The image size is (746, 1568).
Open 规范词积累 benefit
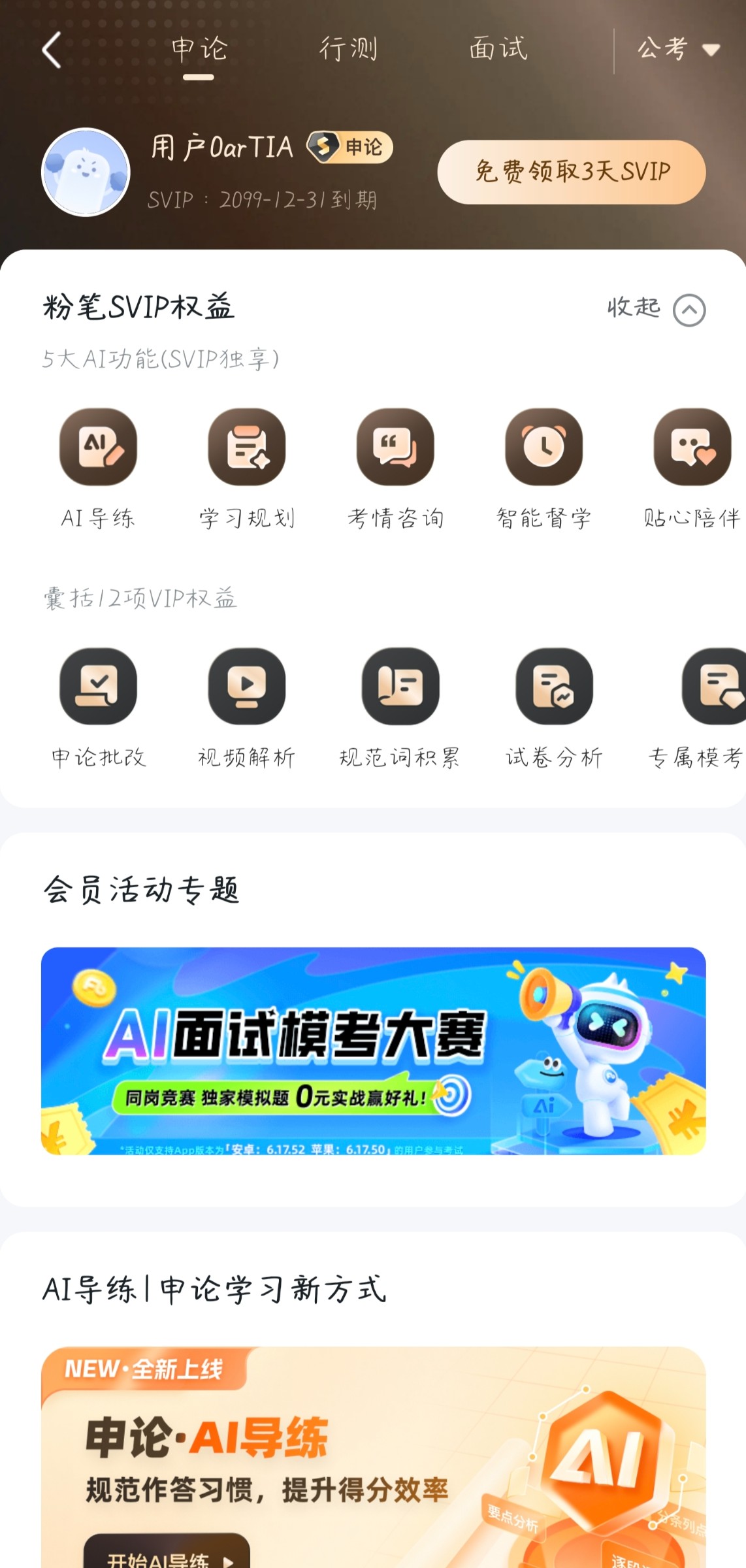[400, 687]
